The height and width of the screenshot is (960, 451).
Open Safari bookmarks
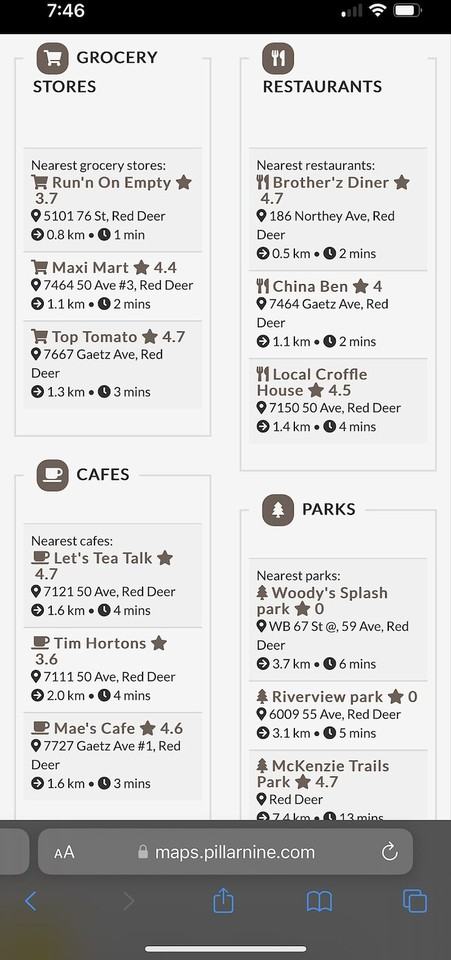tap(319, 901)
